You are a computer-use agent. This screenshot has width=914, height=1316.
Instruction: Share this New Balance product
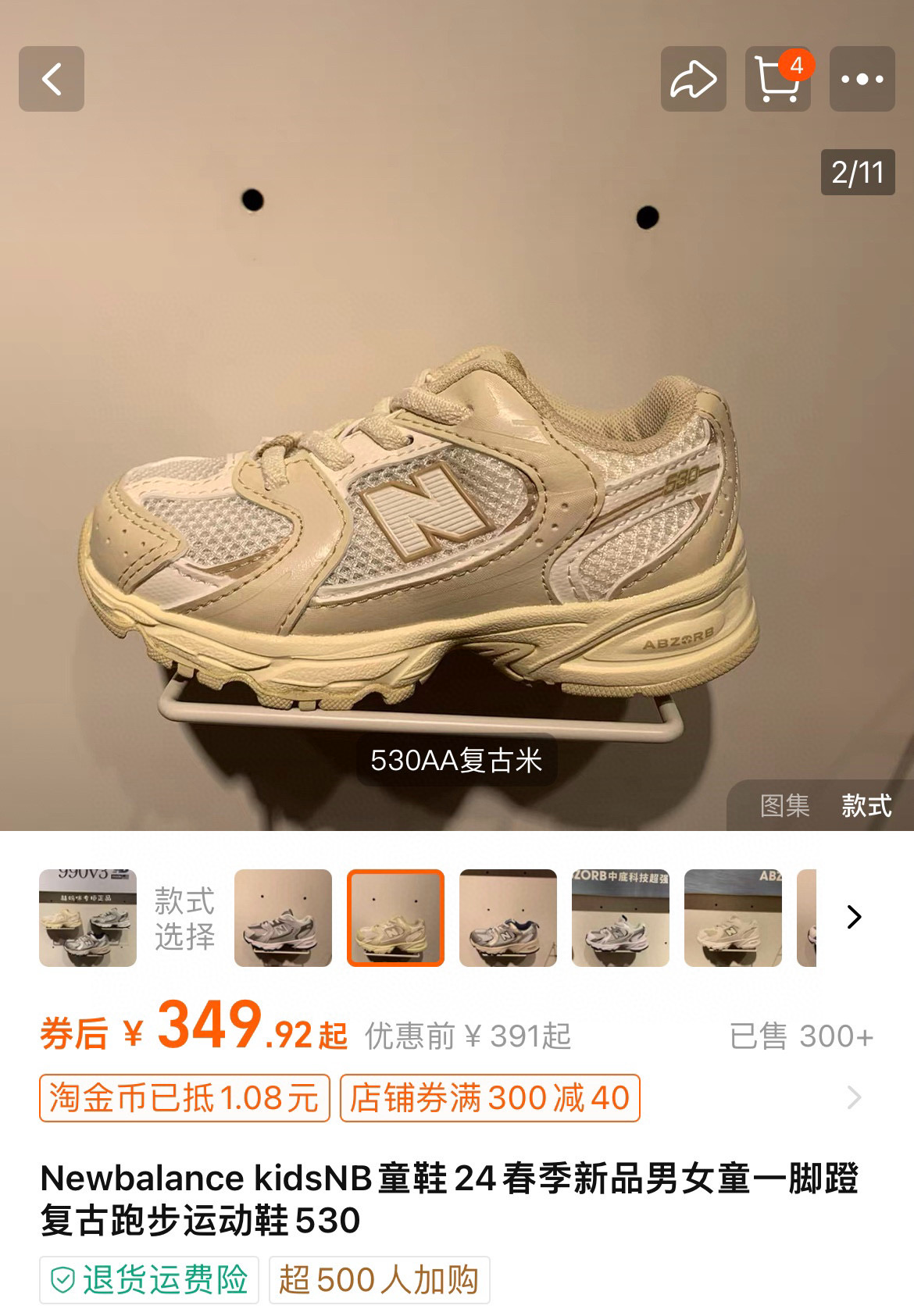694,79
